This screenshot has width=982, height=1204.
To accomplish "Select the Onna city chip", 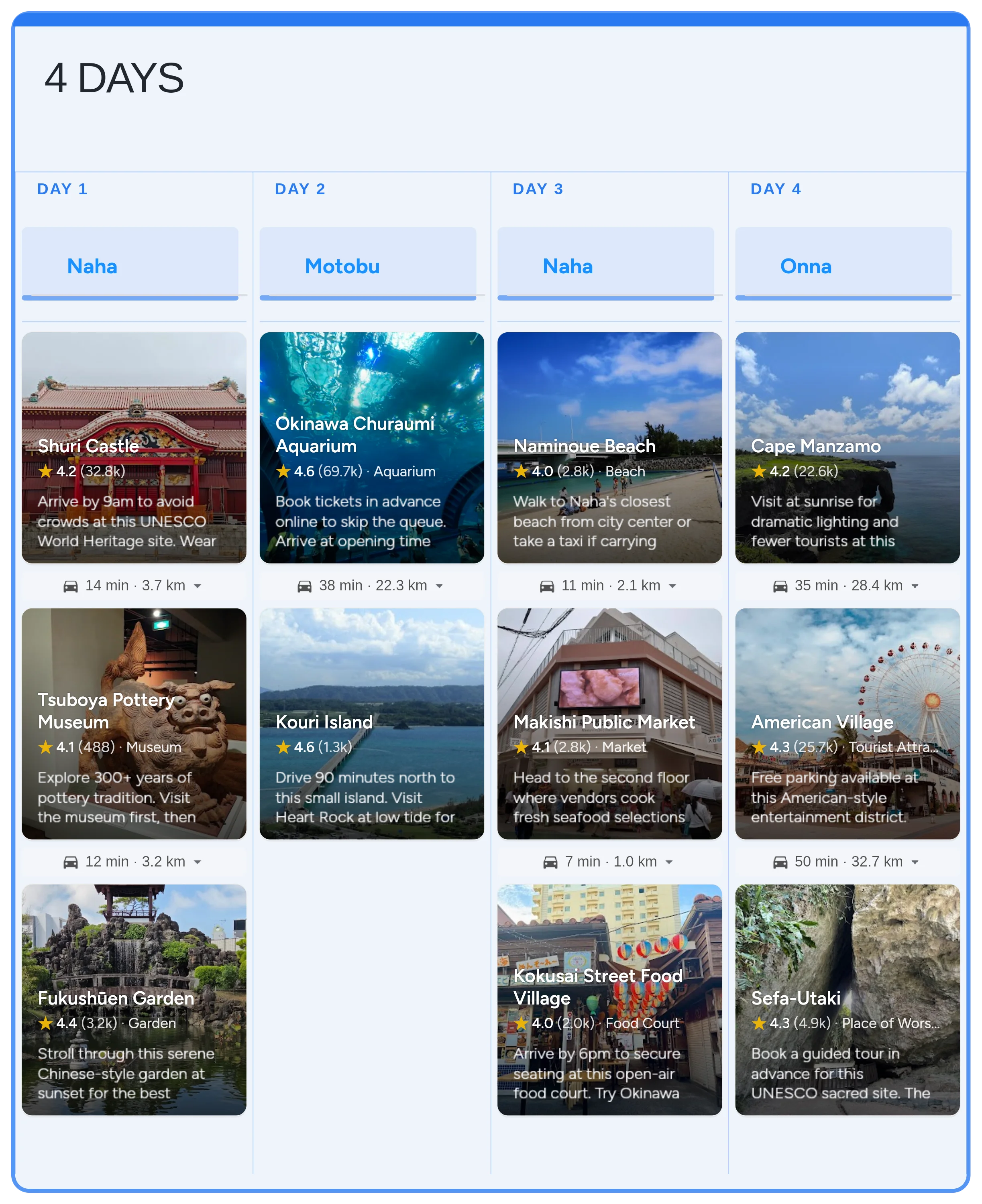I will click(x=843, y=264).
